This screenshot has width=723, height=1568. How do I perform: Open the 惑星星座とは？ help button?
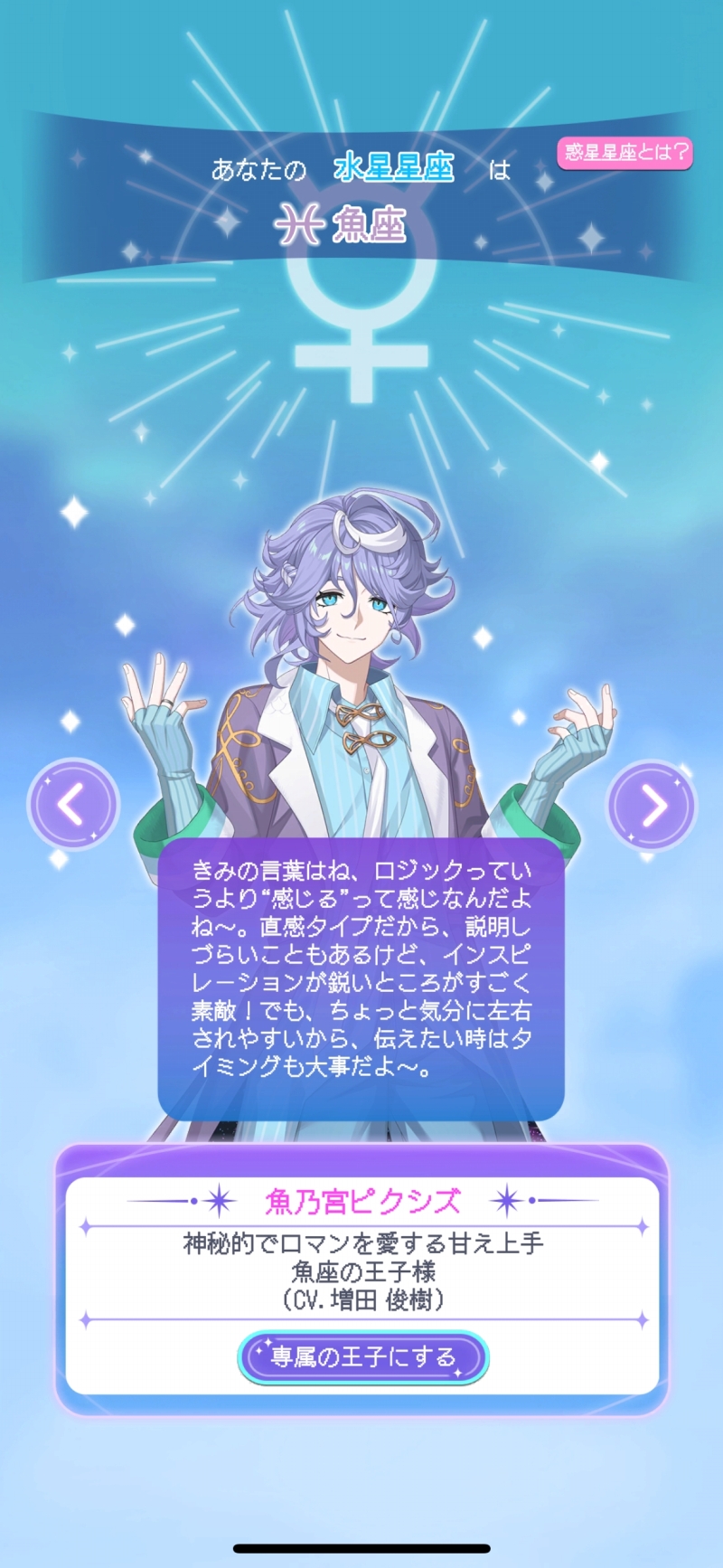click(x=624, y=152)
